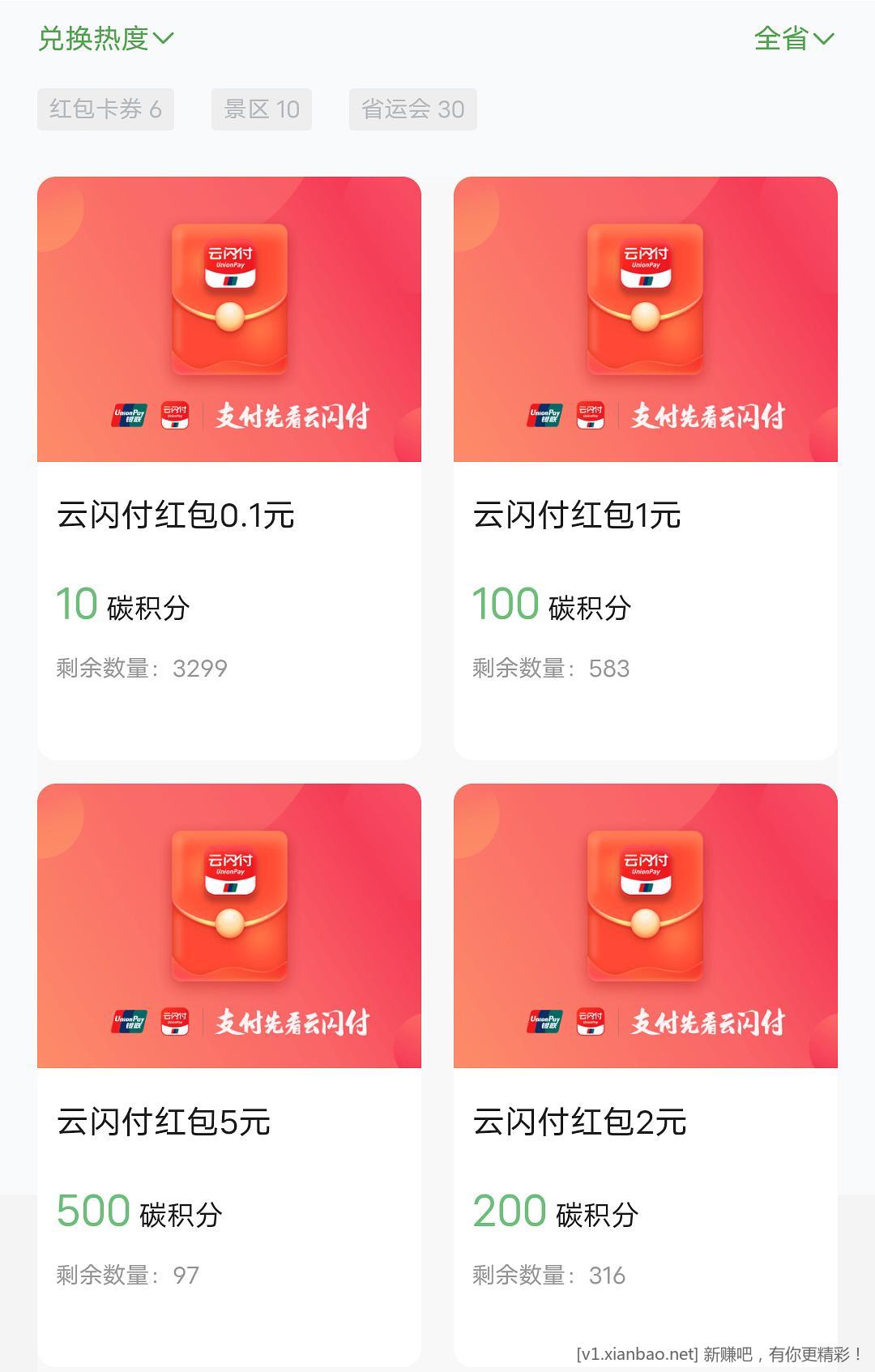Viewport: 875px width, 1372px height.
Task: Filter by 景区 10 chip
Action: 261,109
